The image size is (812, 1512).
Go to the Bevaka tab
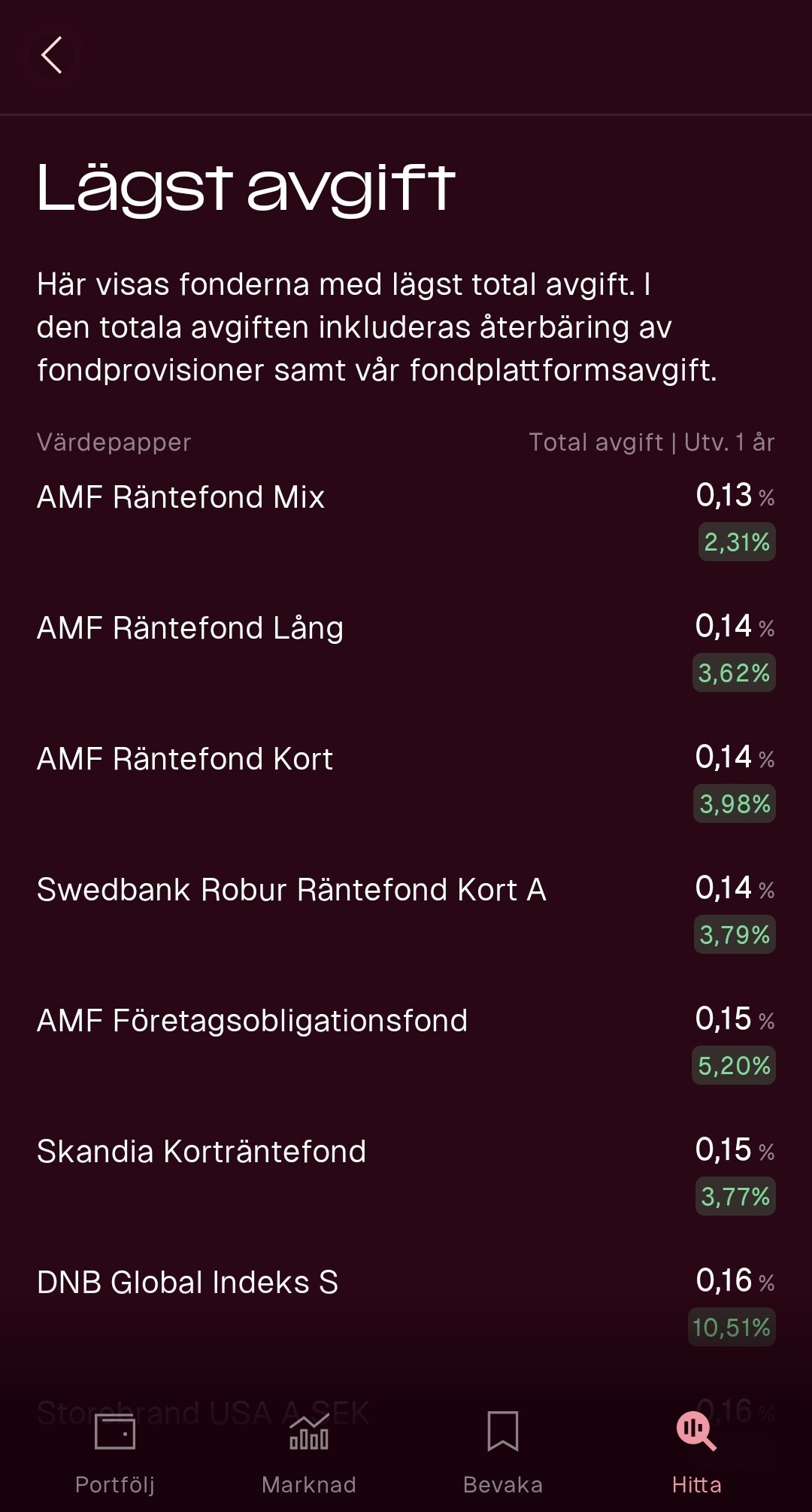pyautogui.click(x=503, y=1452)
